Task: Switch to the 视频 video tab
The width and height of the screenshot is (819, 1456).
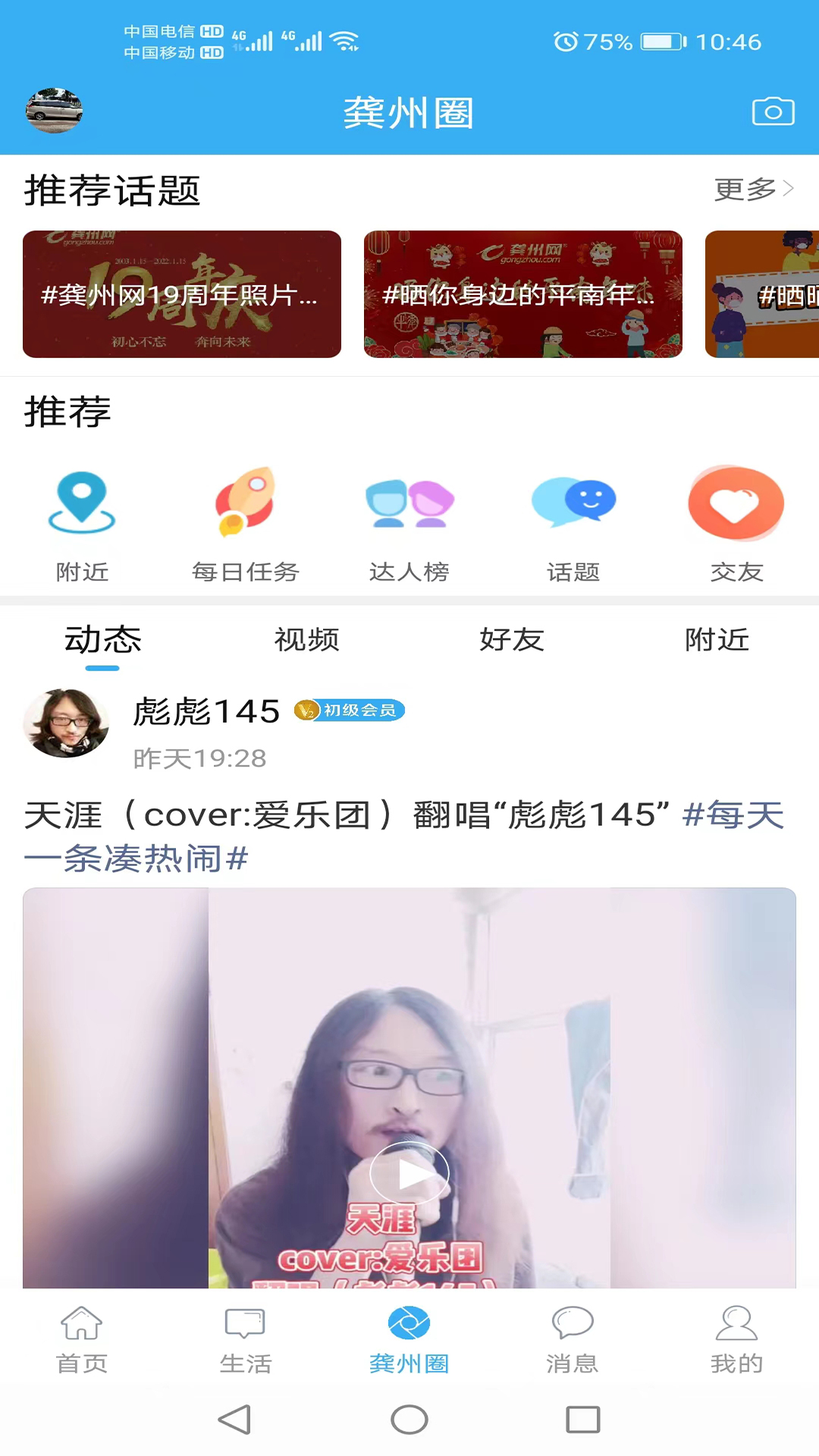Action: point(306,641)
